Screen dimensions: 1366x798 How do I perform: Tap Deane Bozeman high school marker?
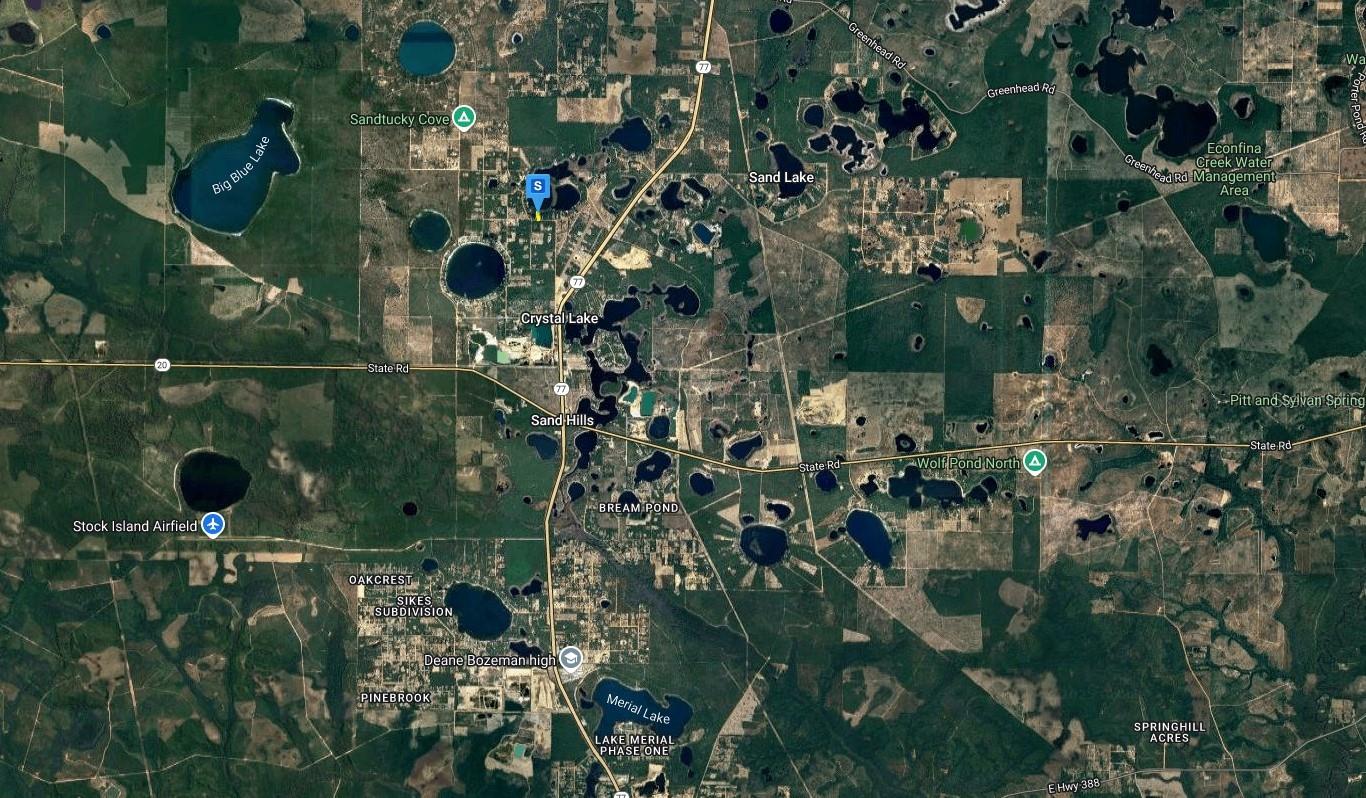pyautogui.click(x=570, y=658)
